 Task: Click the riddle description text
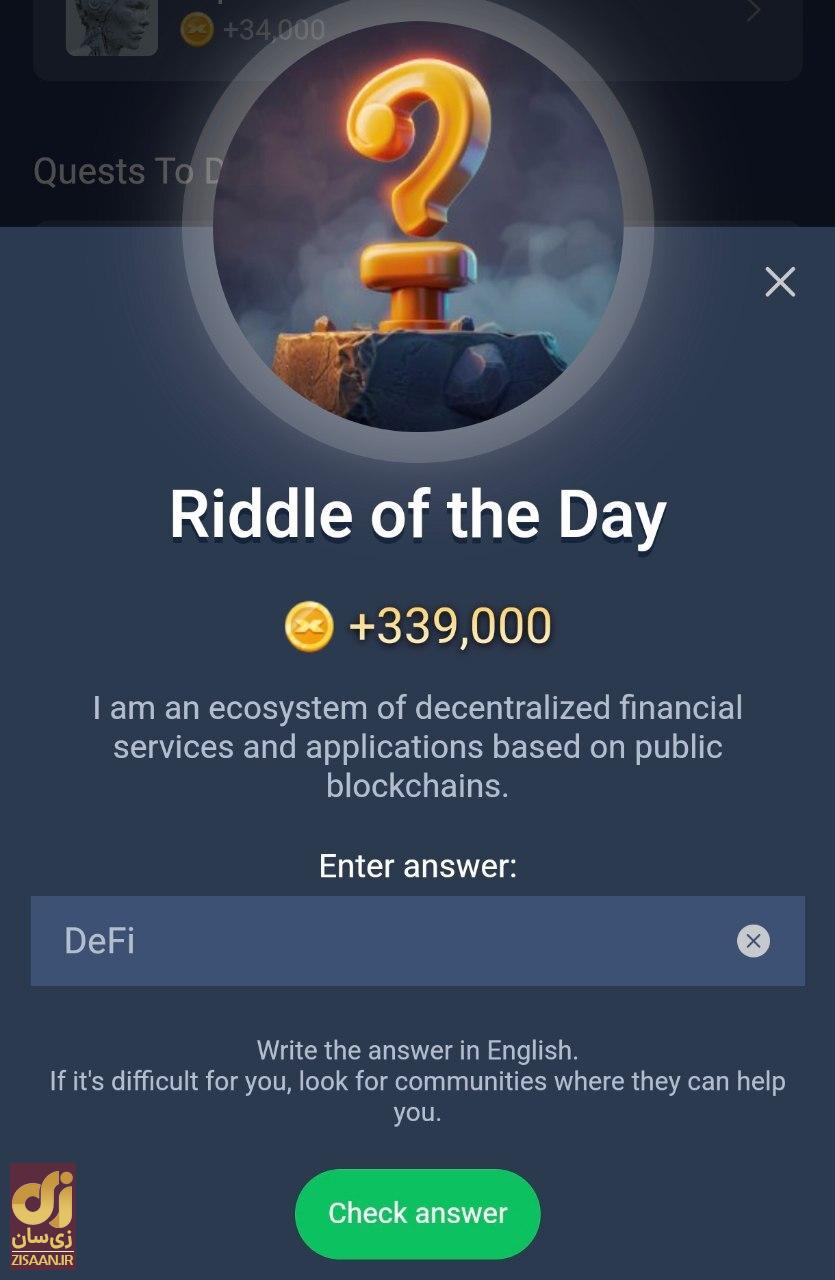[x=417, y=746]
